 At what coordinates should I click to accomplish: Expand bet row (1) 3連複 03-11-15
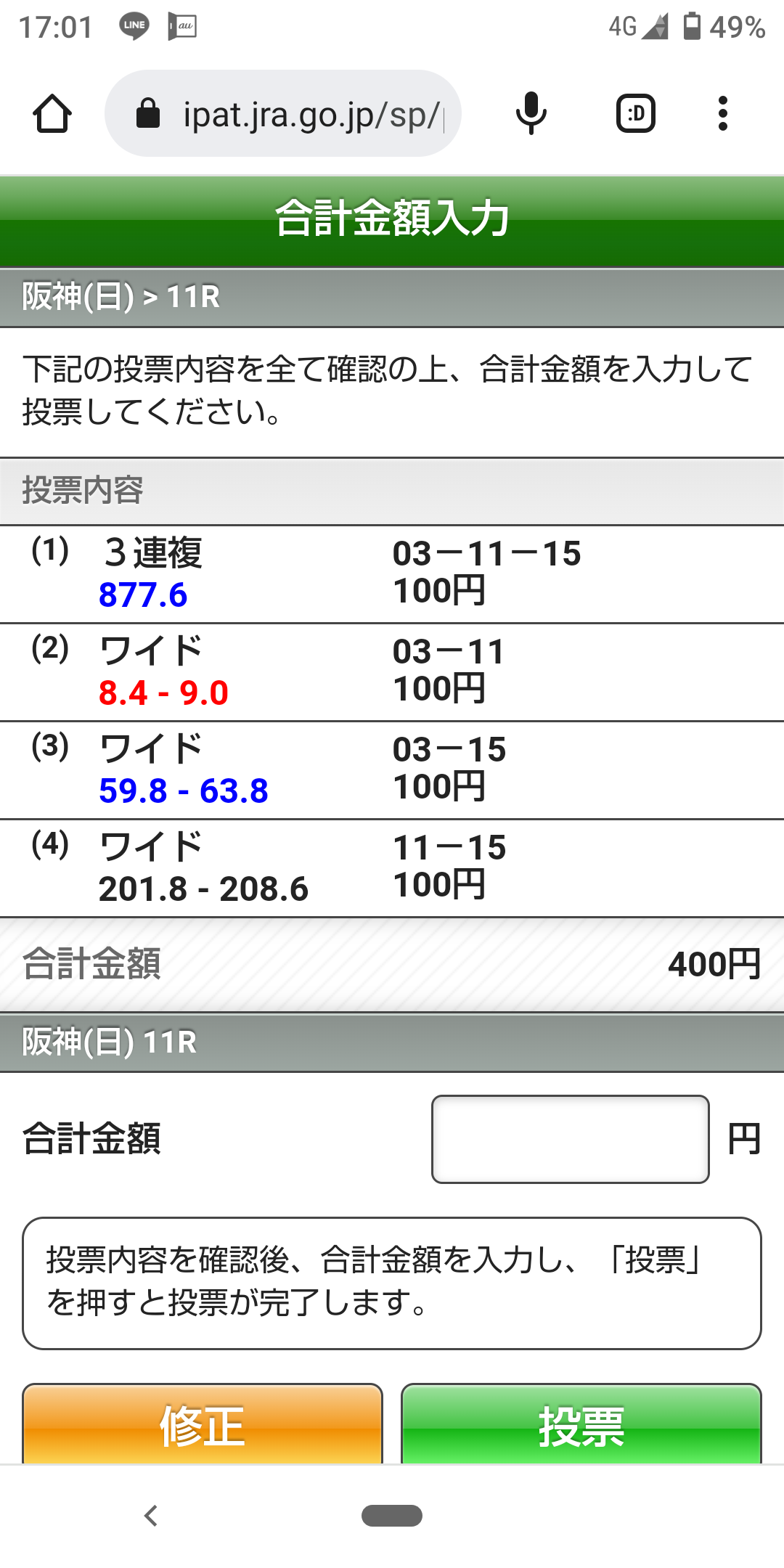(392, 573)
